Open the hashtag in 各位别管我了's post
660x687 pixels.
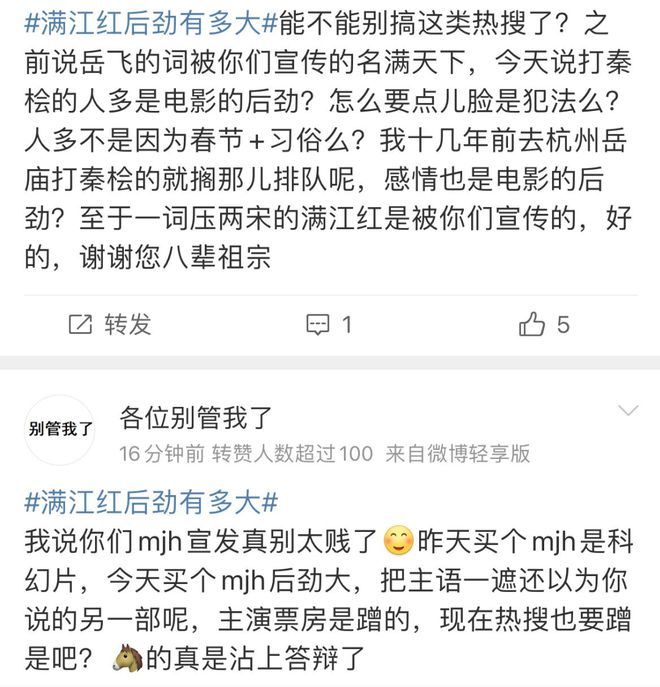click(x=150, y=498)
